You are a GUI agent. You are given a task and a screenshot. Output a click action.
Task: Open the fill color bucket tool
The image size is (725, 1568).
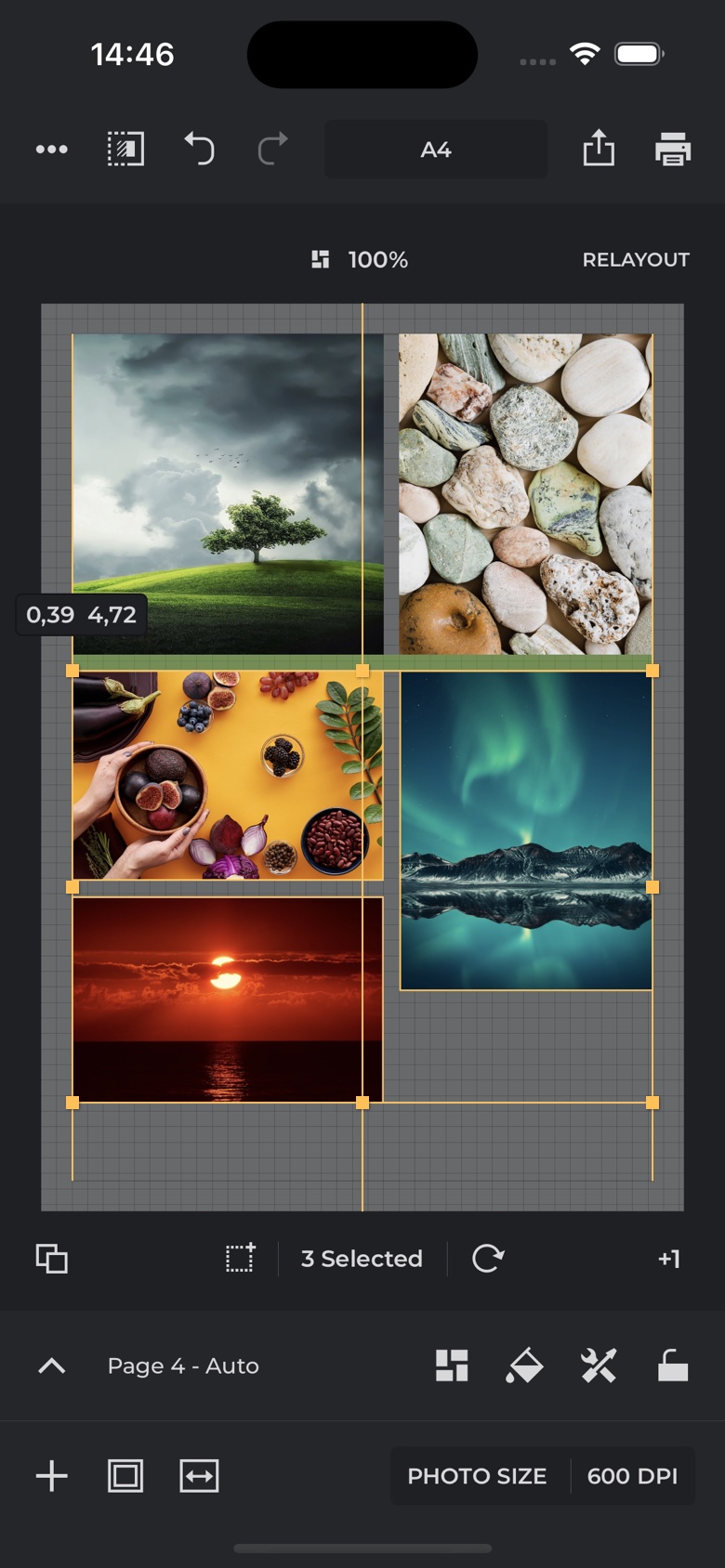(525, 1365)
